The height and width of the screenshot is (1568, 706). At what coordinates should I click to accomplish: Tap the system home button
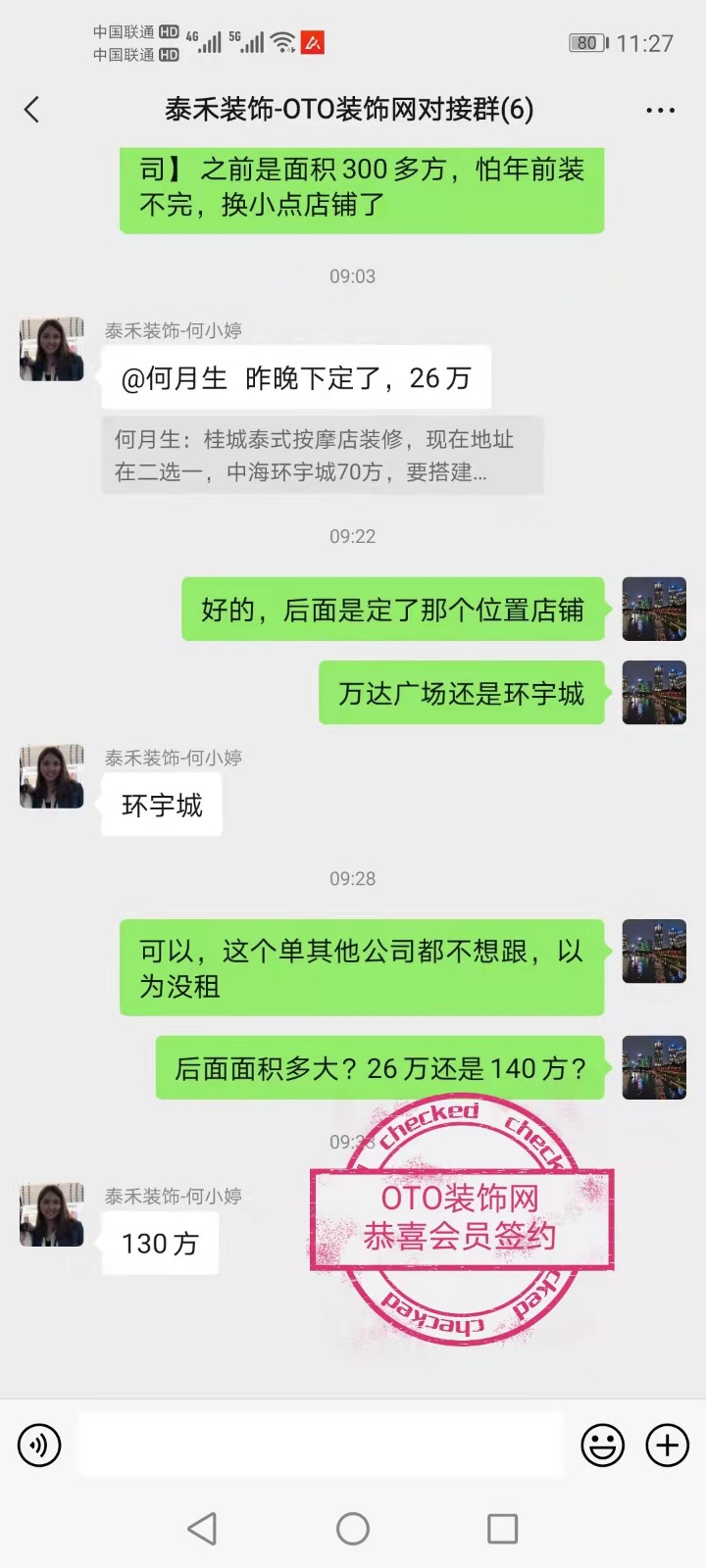coord(353,1529)
